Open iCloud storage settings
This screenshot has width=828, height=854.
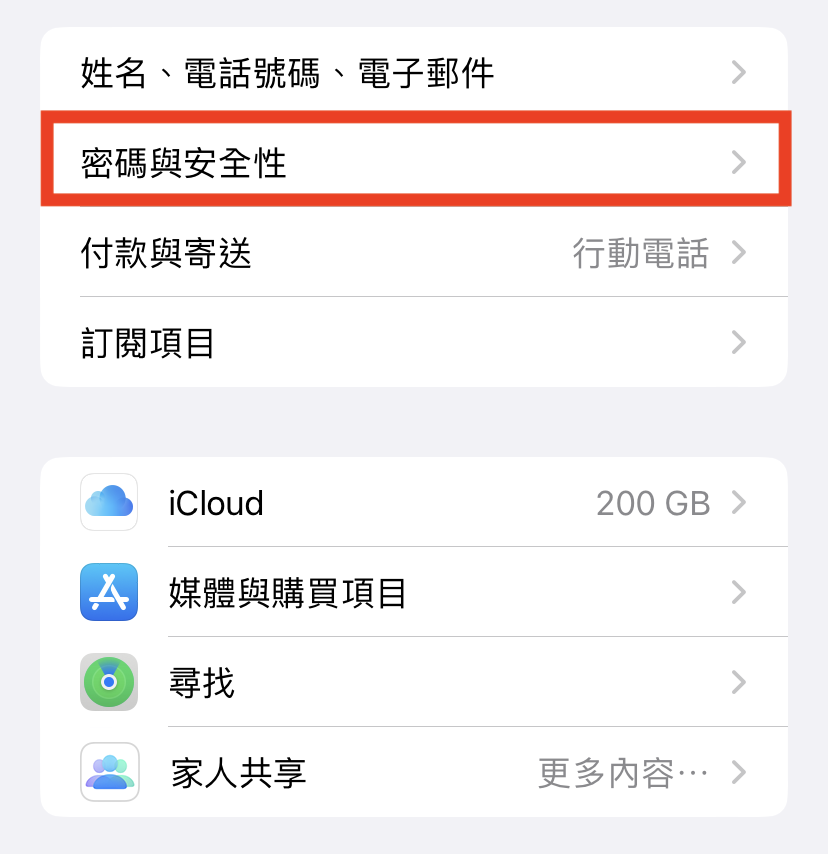413,502
